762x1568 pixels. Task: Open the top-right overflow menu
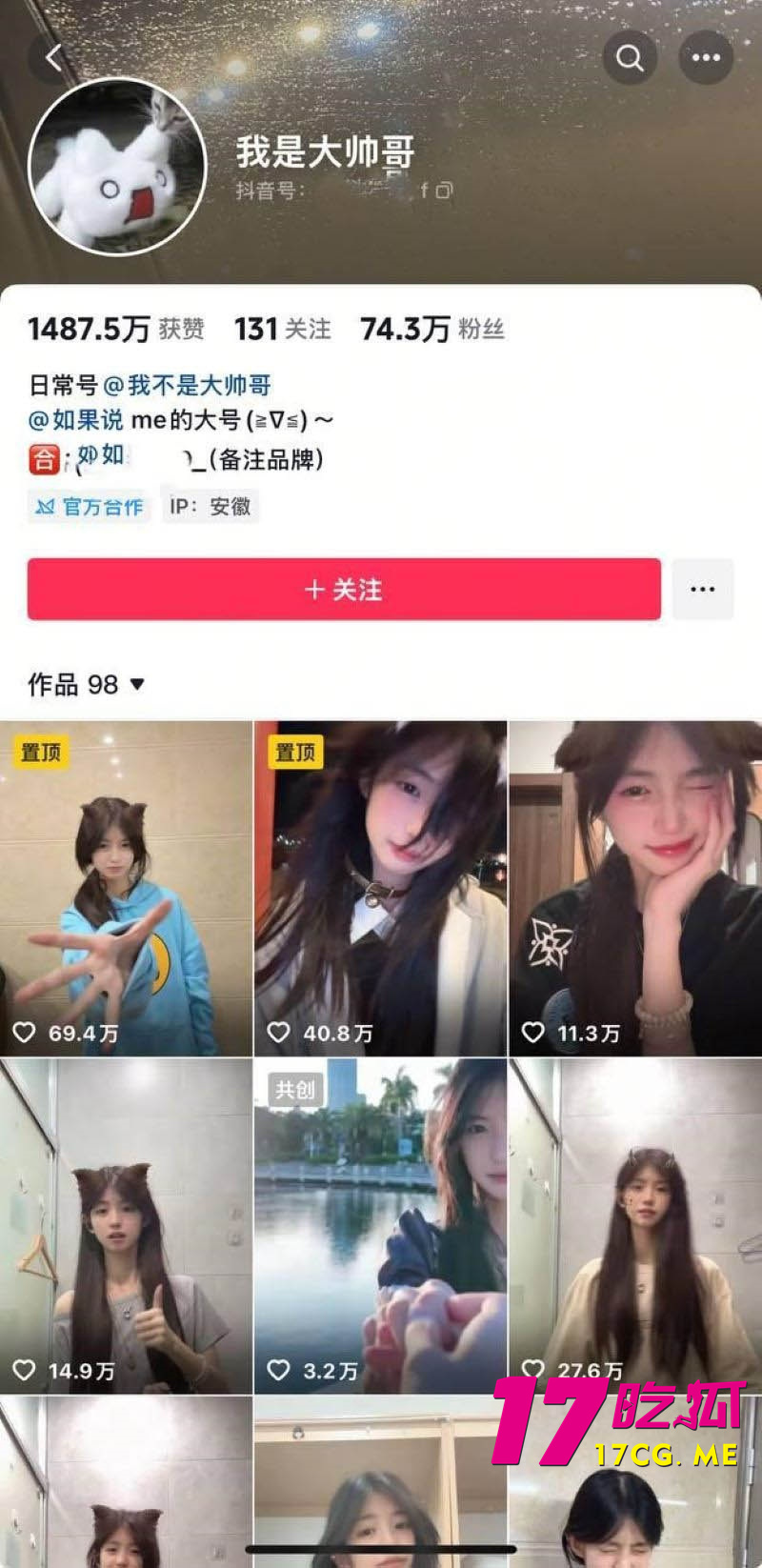706,58
